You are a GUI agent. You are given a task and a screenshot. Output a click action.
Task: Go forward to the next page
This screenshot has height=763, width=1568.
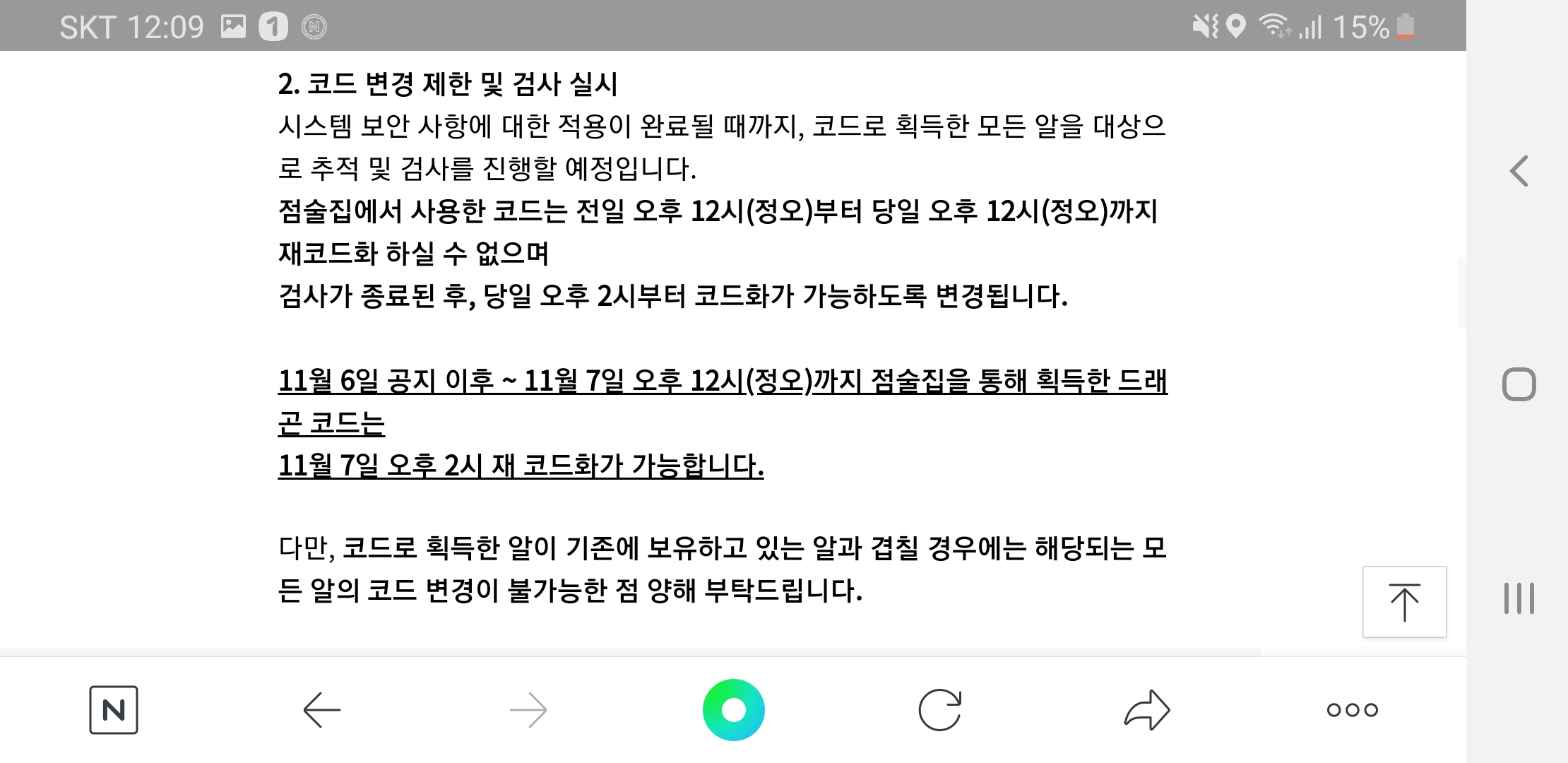click(528, 709)
